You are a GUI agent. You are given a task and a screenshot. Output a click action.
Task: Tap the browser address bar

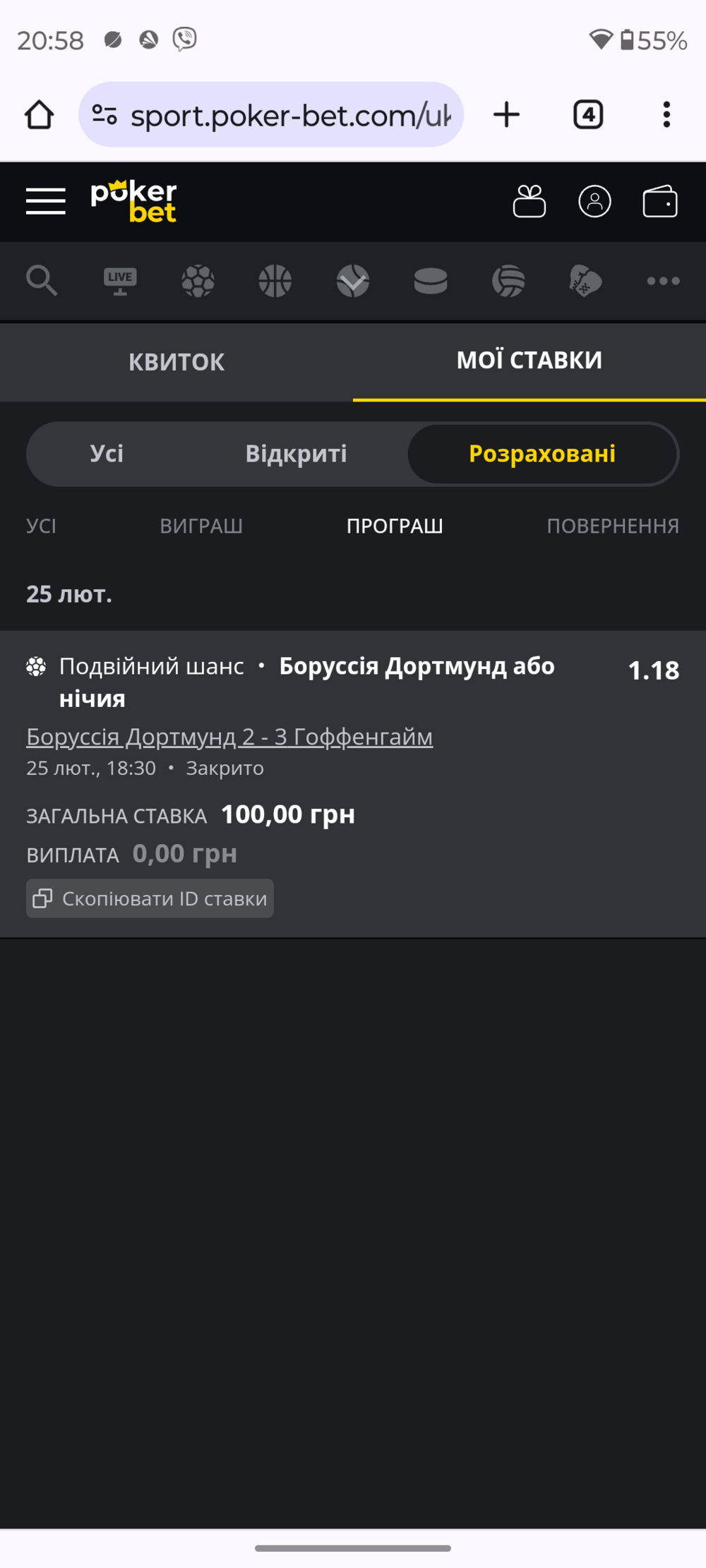(271, 114)
